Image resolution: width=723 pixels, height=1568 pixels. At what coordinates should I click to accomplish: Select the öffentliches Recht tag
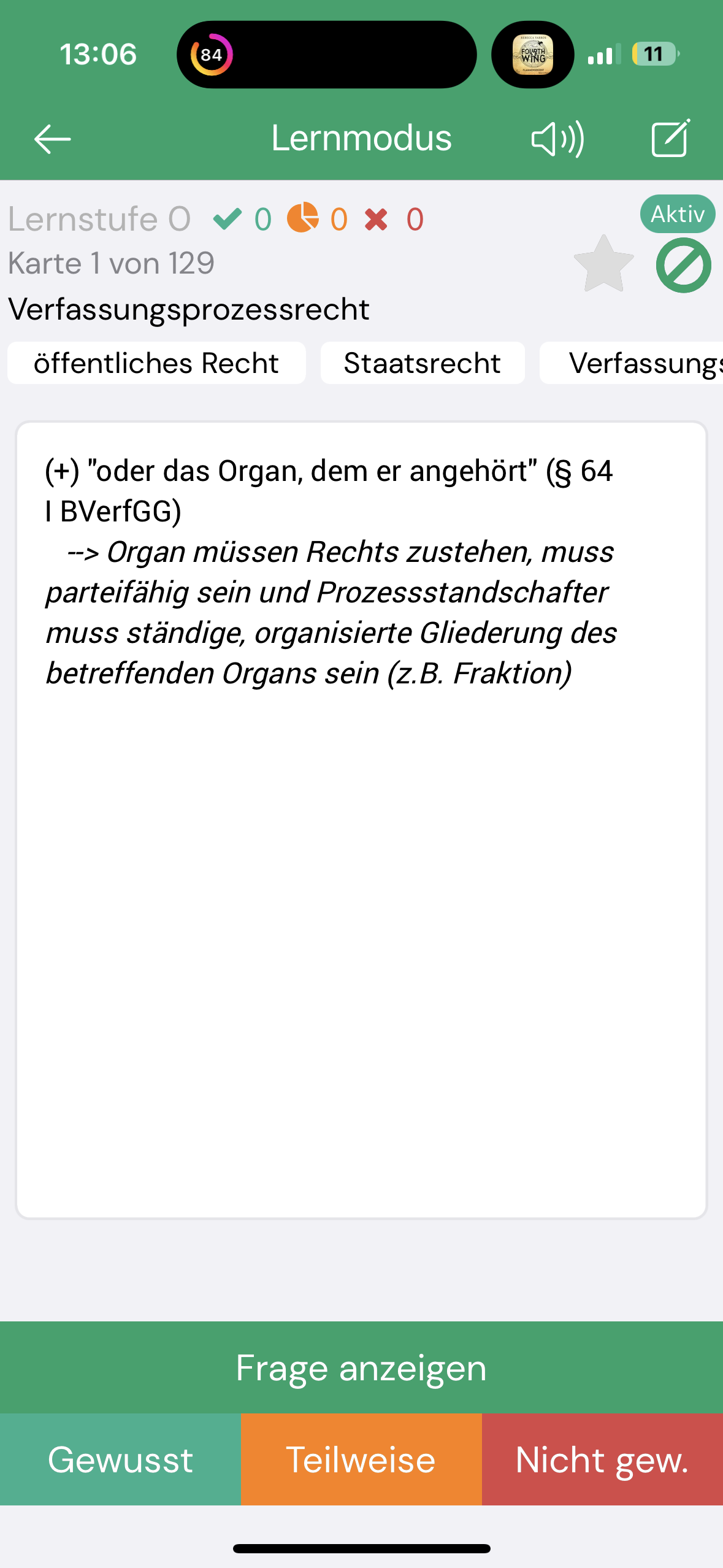(x=156, y=363)
